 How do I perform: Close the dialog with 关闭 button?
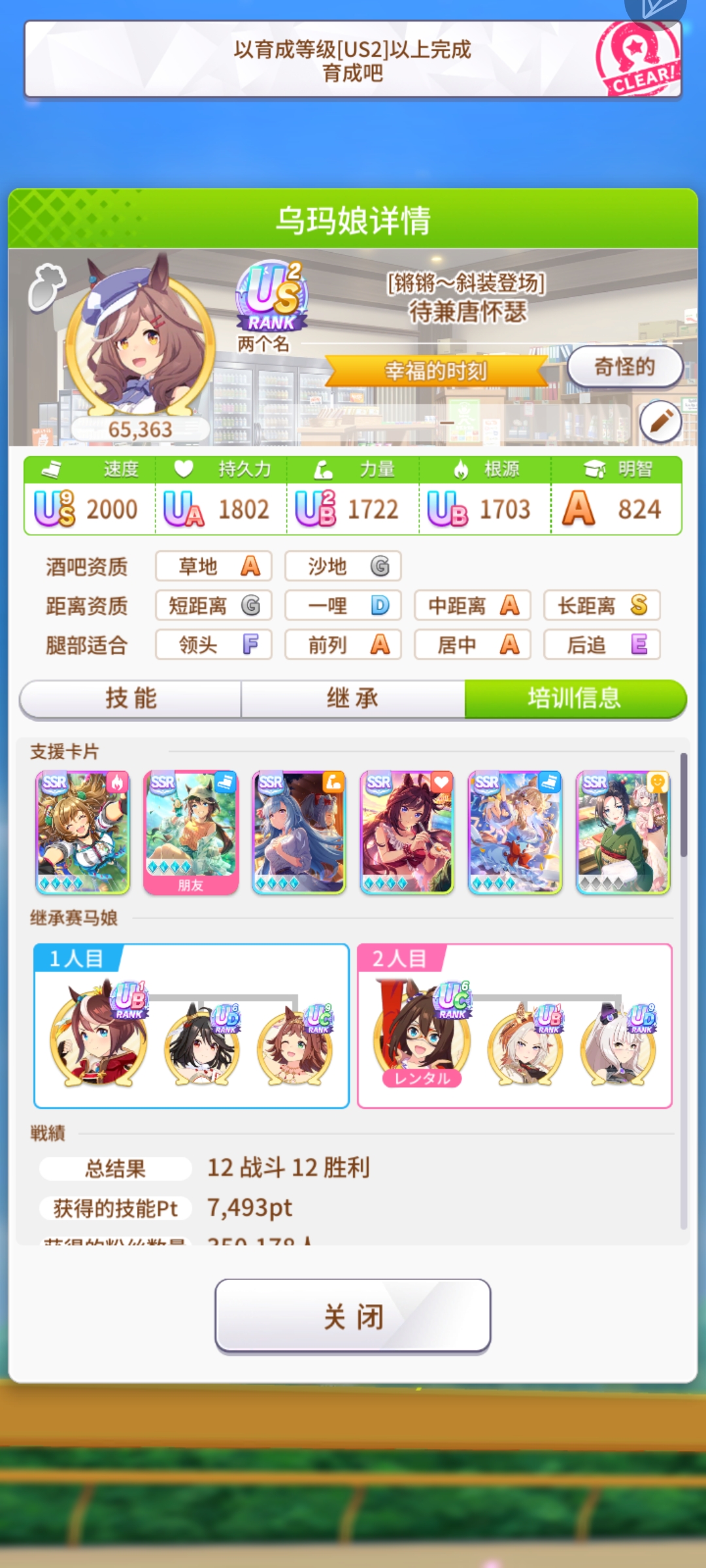pyautogui.click(x=352, y=1315)
